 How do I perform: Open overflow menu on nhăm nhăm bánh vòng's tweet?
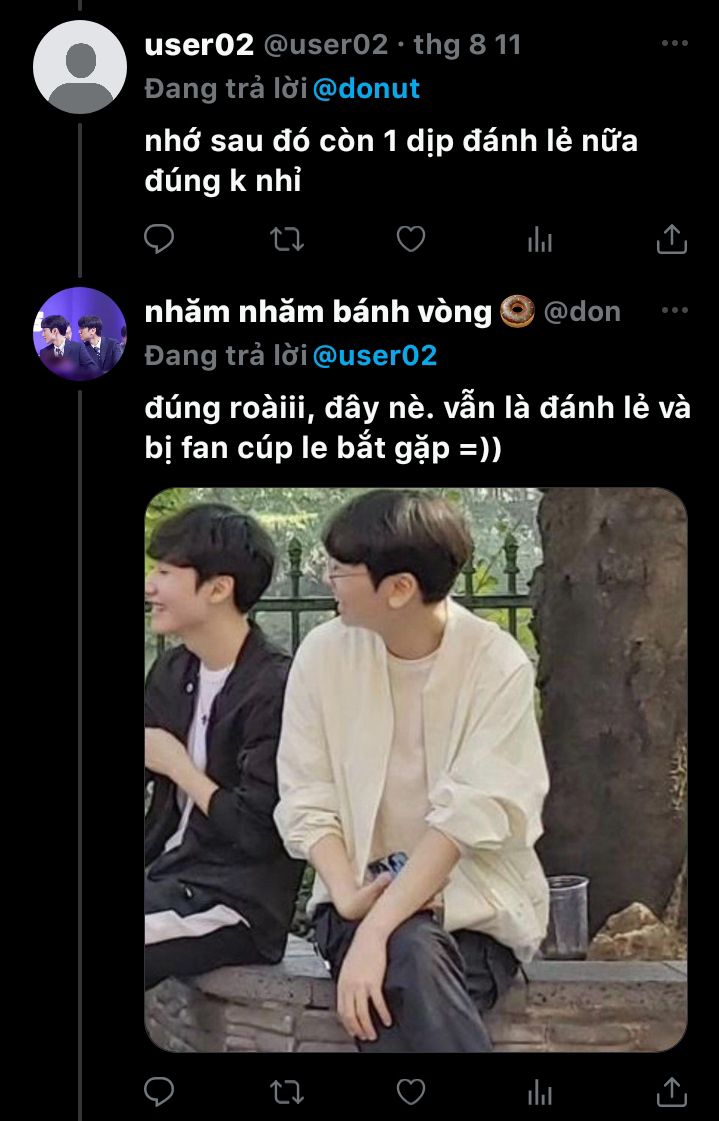tap(675, 311)
